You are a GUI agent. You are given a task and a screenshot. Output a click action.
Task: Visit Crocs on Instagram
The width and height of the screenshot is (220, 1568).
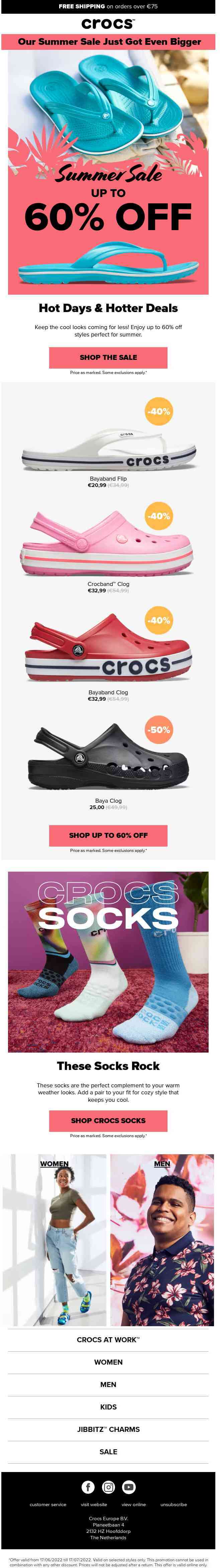pyautogui.click(x=108, y=1487)
